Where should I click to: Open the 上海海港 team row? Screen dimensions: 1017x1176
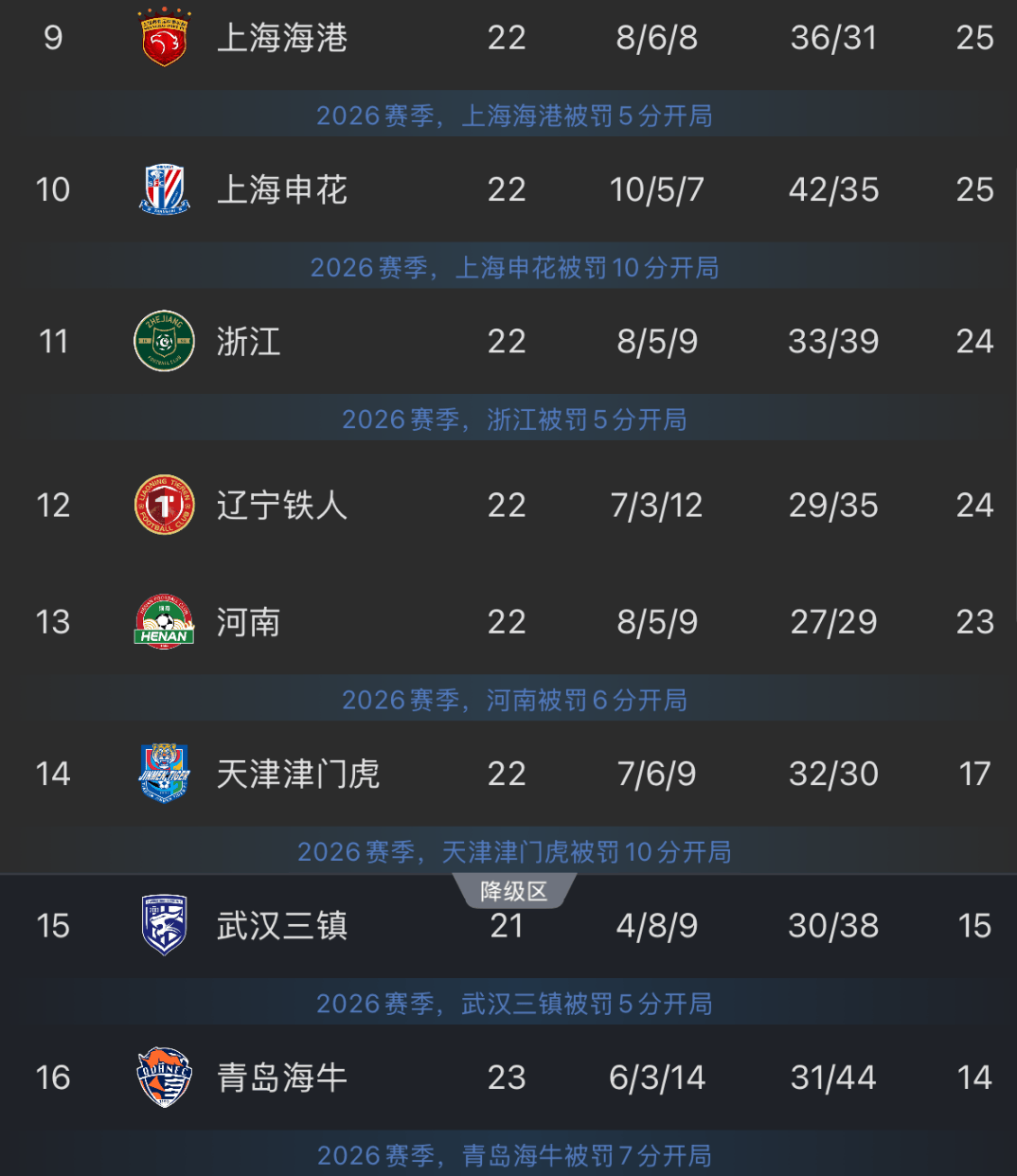tap(508, 38)
